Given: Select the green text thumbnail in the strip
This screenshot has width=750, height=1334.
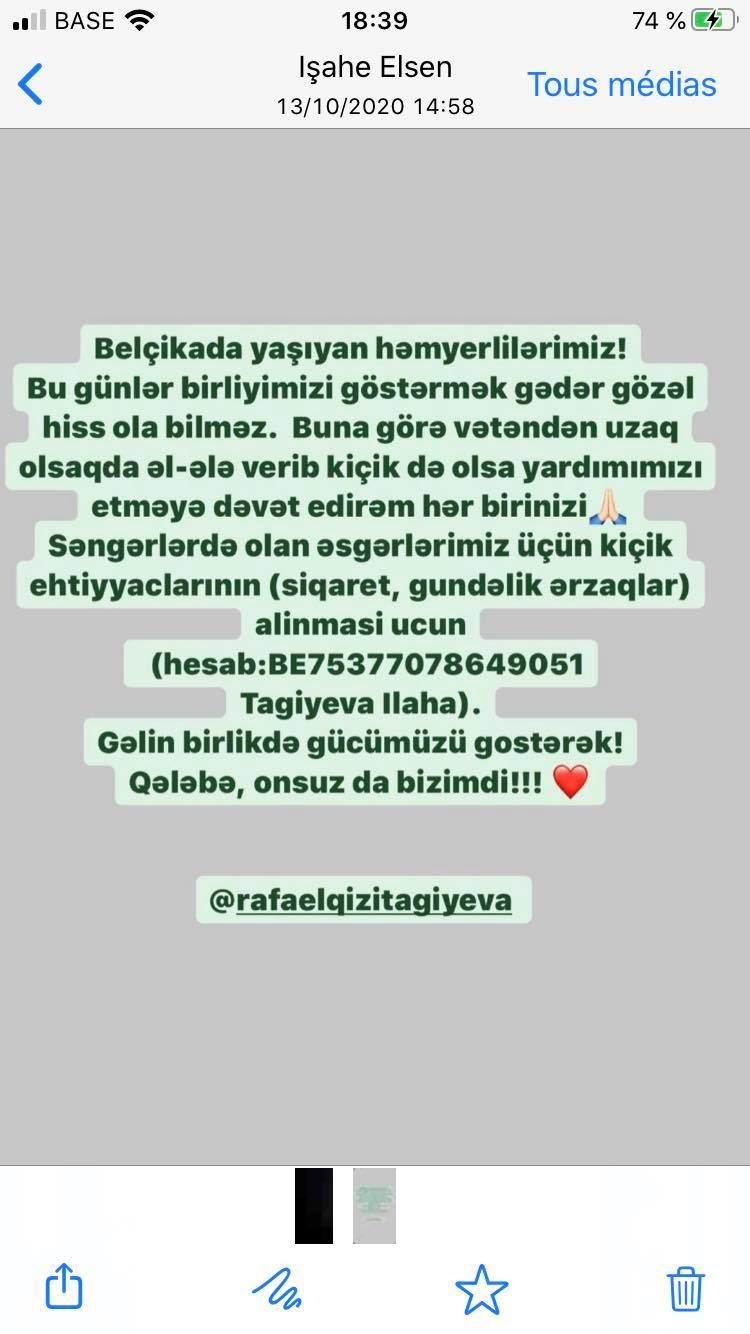Looking at the screenshot, I should coord(374,1206).
